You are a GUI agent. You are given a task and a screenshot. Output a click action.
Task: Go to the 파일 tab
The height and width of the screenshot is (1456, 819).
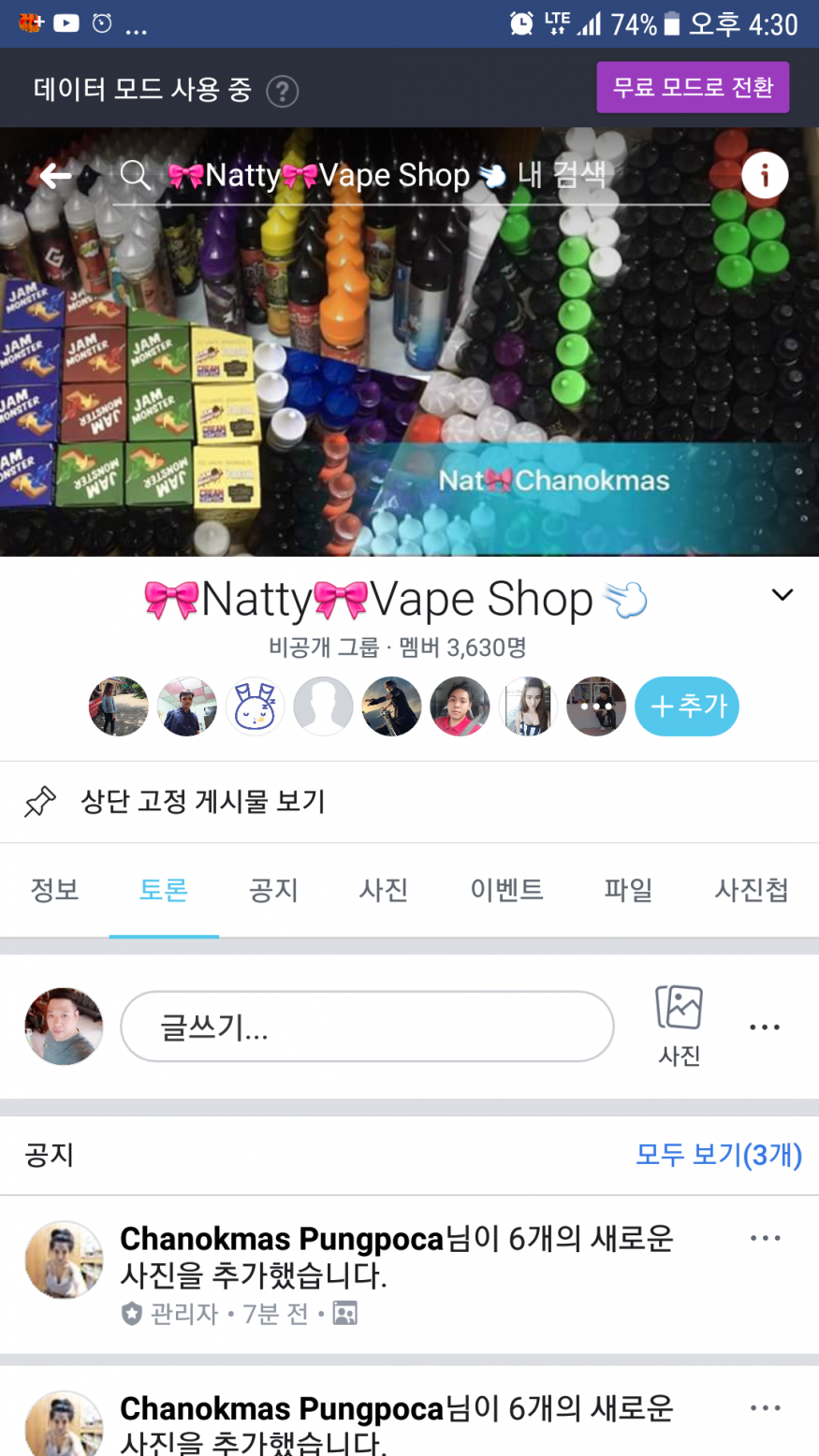(628, 889)
